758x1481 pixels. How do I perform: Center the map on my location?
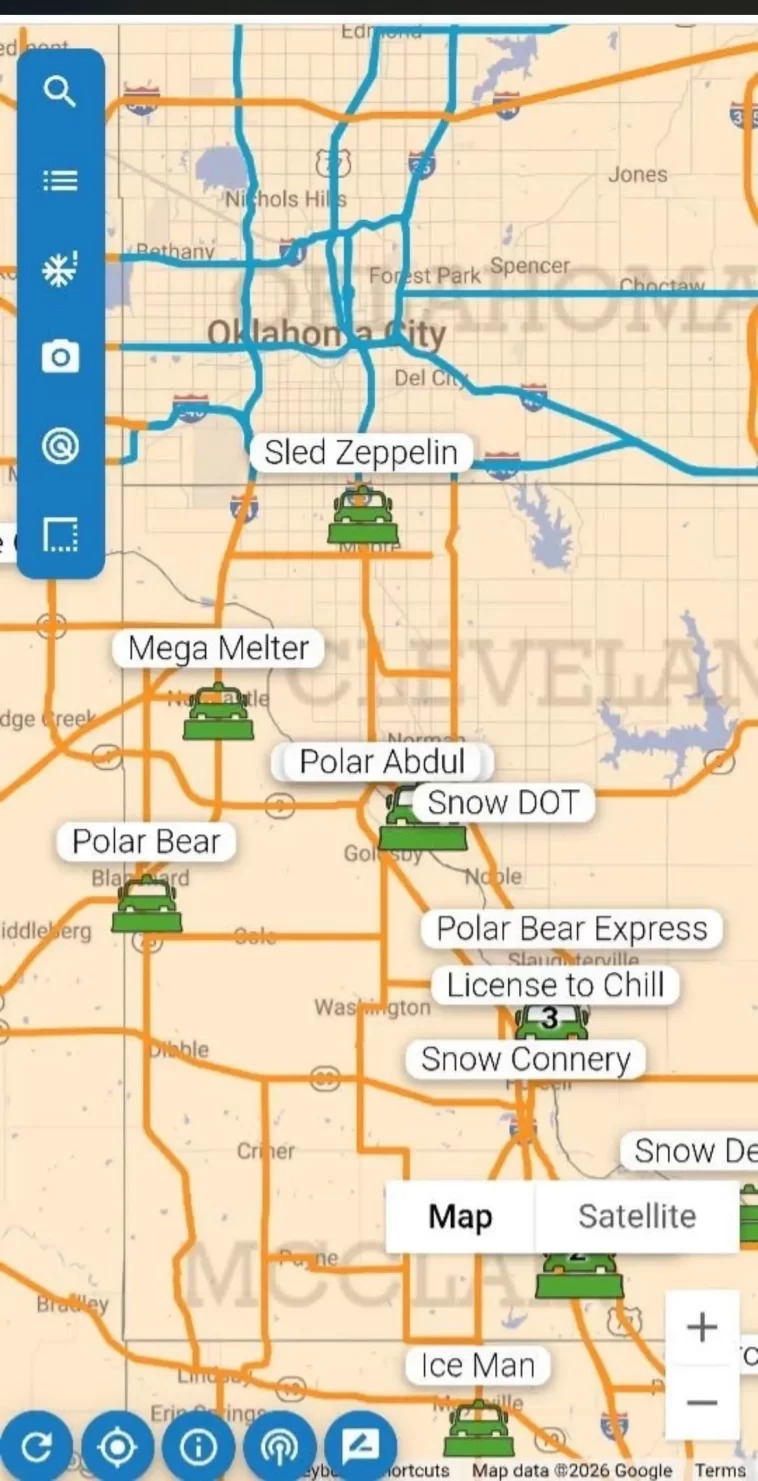(x=118, y=1446)
